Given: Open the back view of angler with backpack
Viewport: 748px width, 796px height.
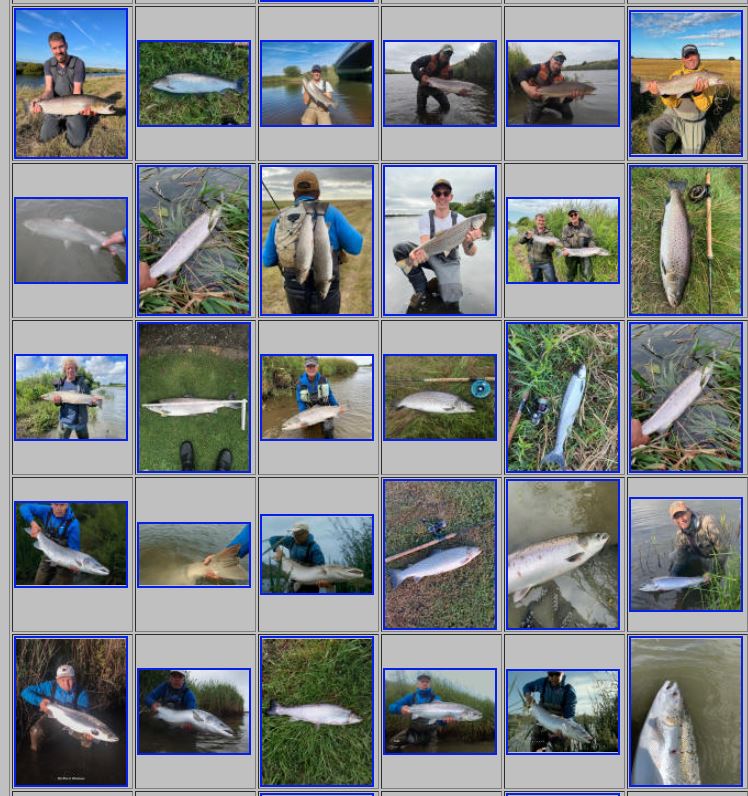Looking at the screenshot, I should [316, 240].
